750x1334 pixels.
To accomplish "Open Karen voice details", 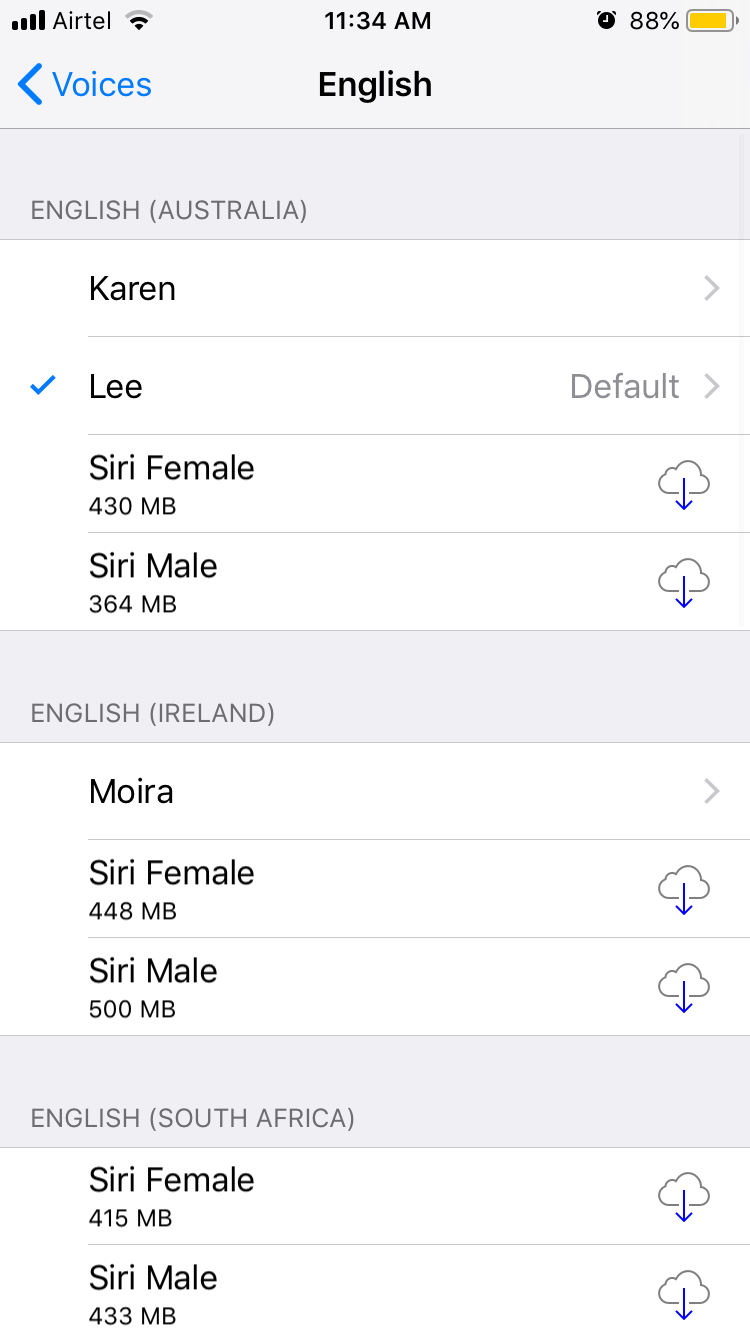I will (375, 289).
